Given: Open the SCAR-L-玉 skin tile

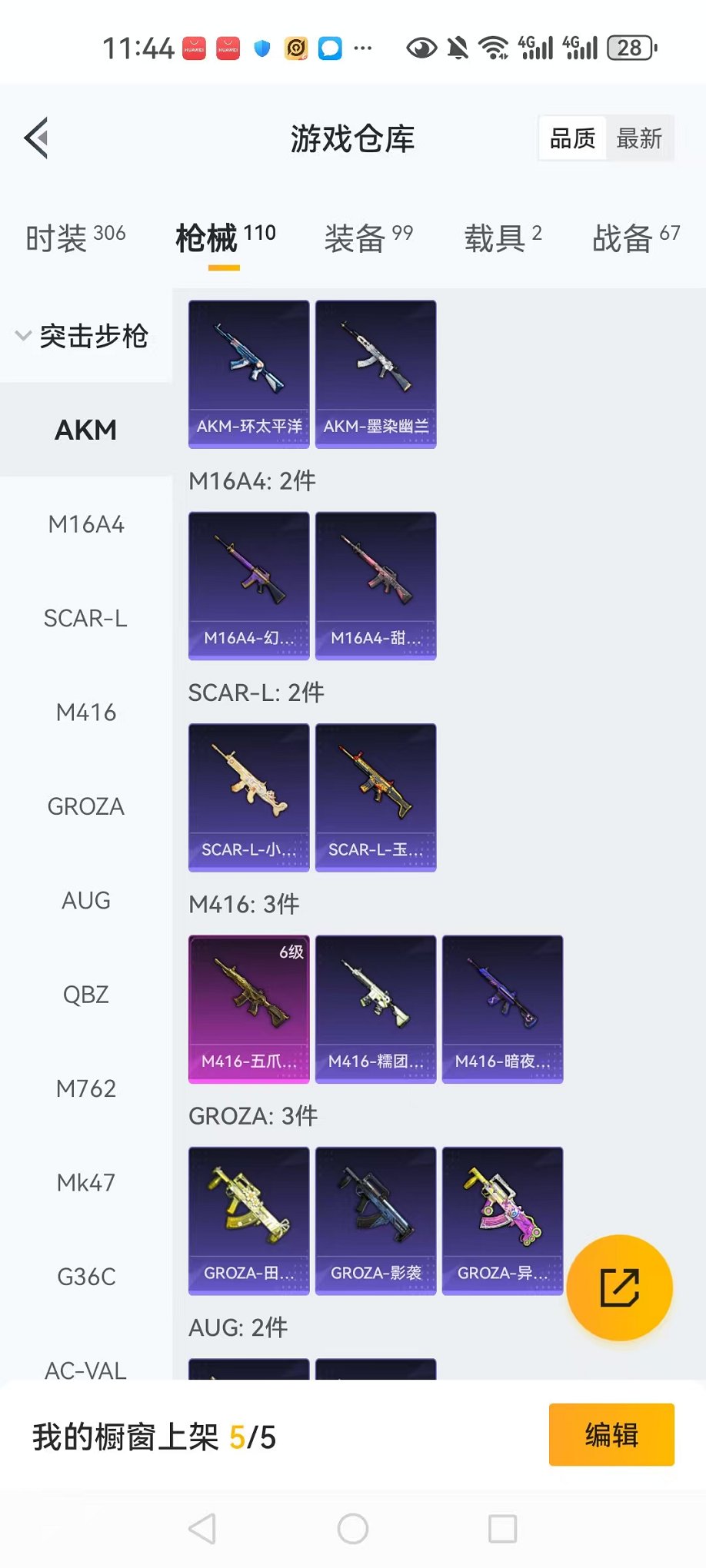Looking at the screenshot, I should 376,797.
